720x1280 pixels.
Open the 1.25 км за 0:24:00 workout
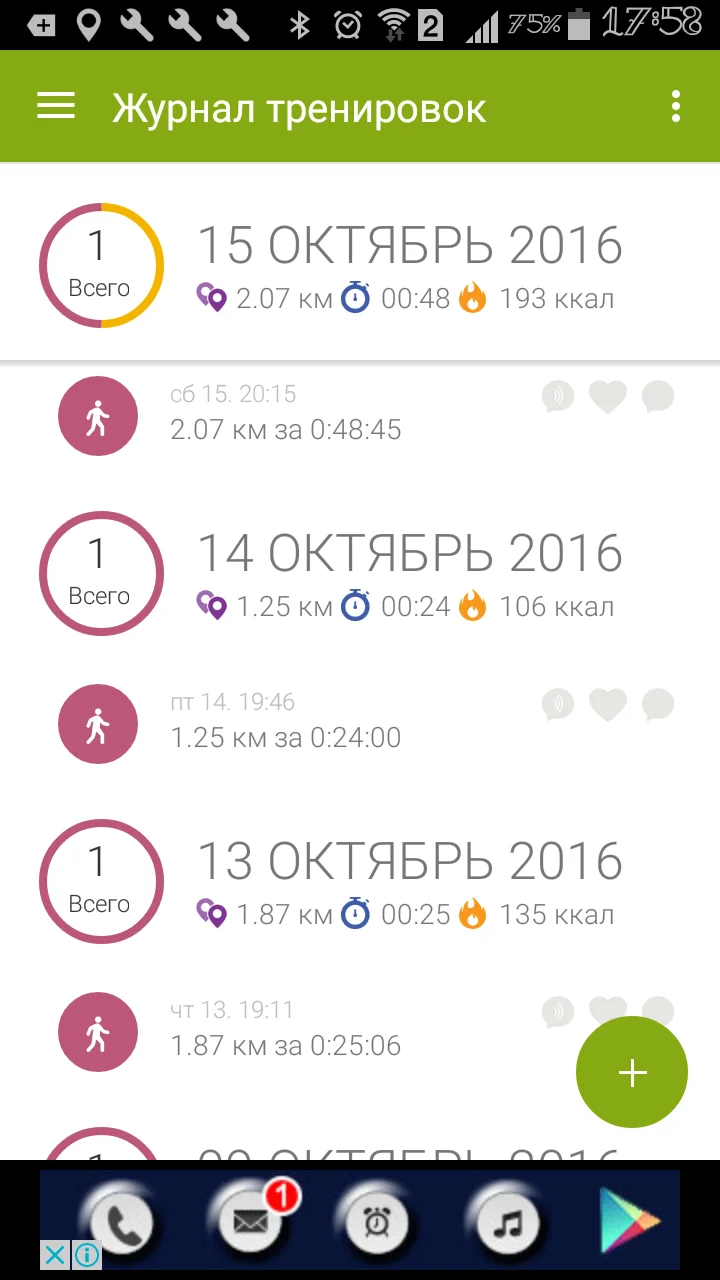point(286,738)
